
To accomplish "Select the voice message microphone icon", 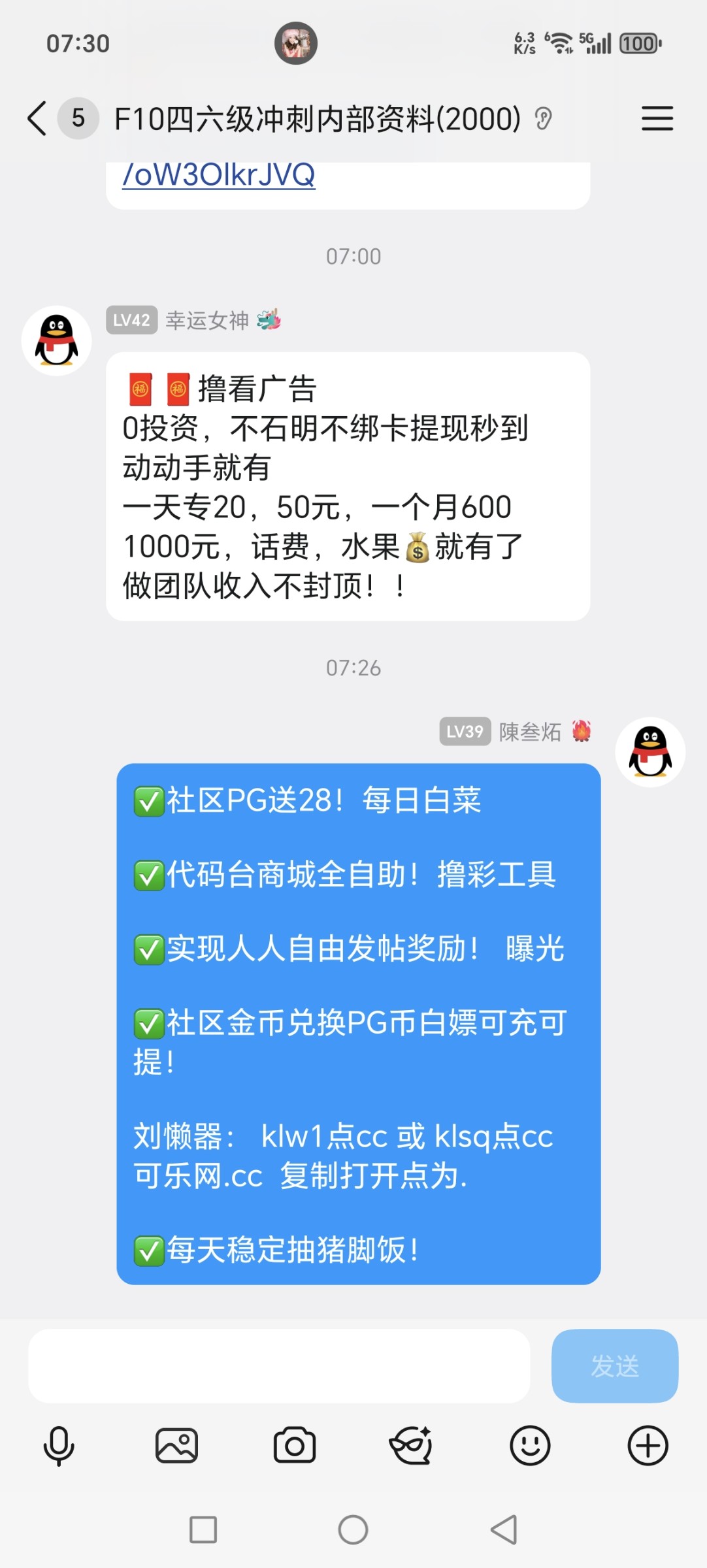I will pos(59,1445).
